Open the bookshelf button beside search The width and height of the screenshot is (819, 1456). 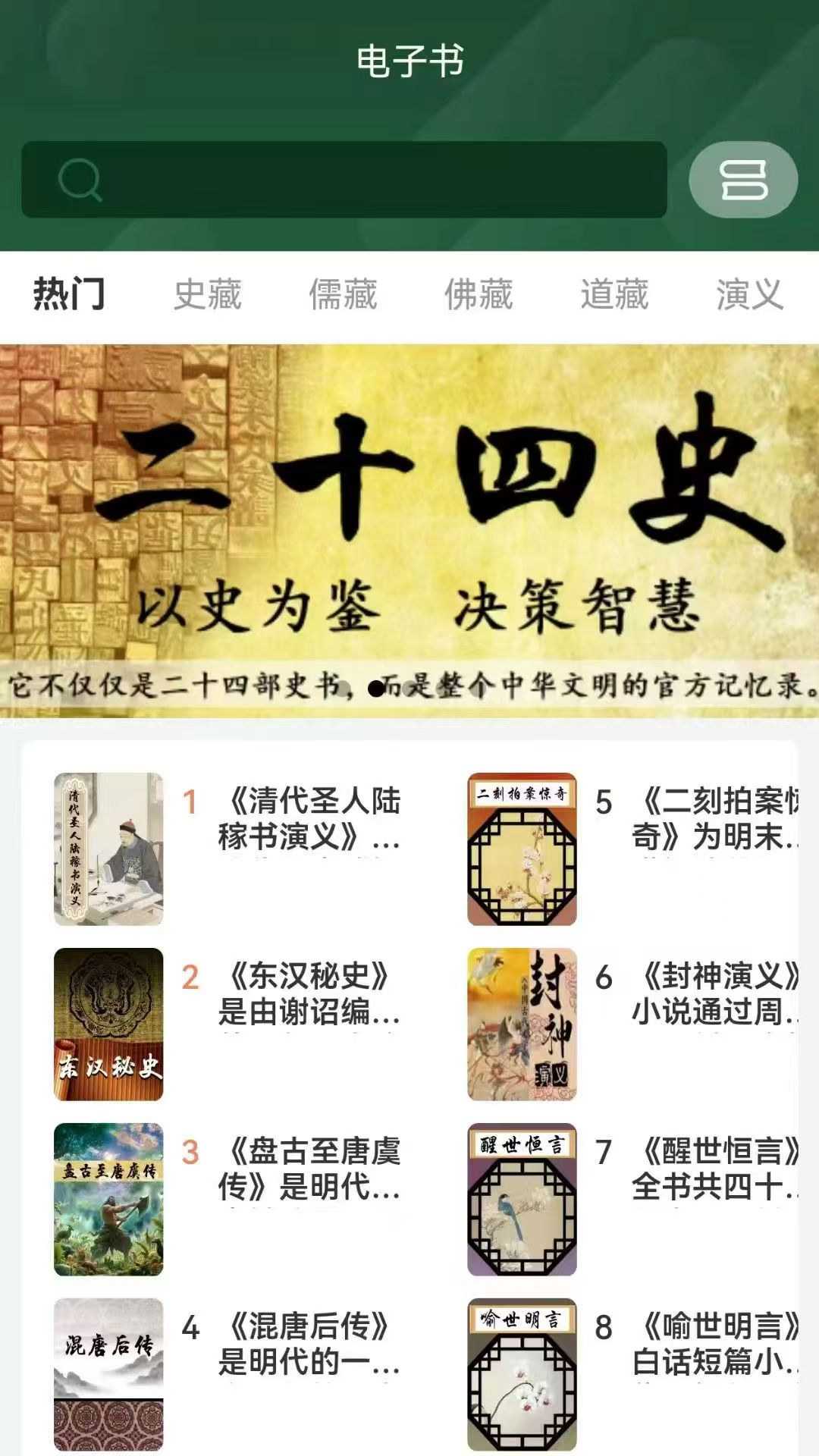[x=742, y=180]
